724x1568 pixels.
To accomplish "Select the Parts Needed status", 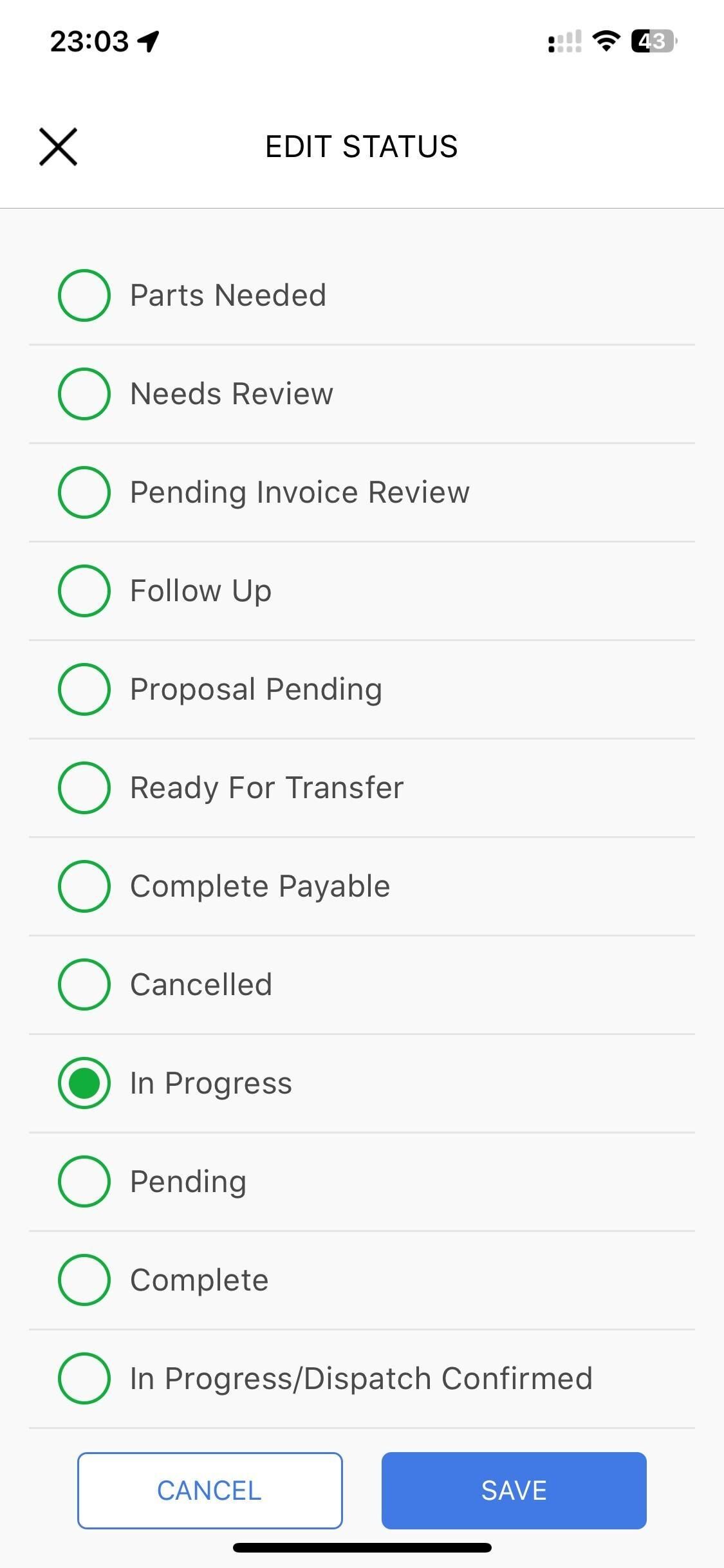I will point(84,295).
